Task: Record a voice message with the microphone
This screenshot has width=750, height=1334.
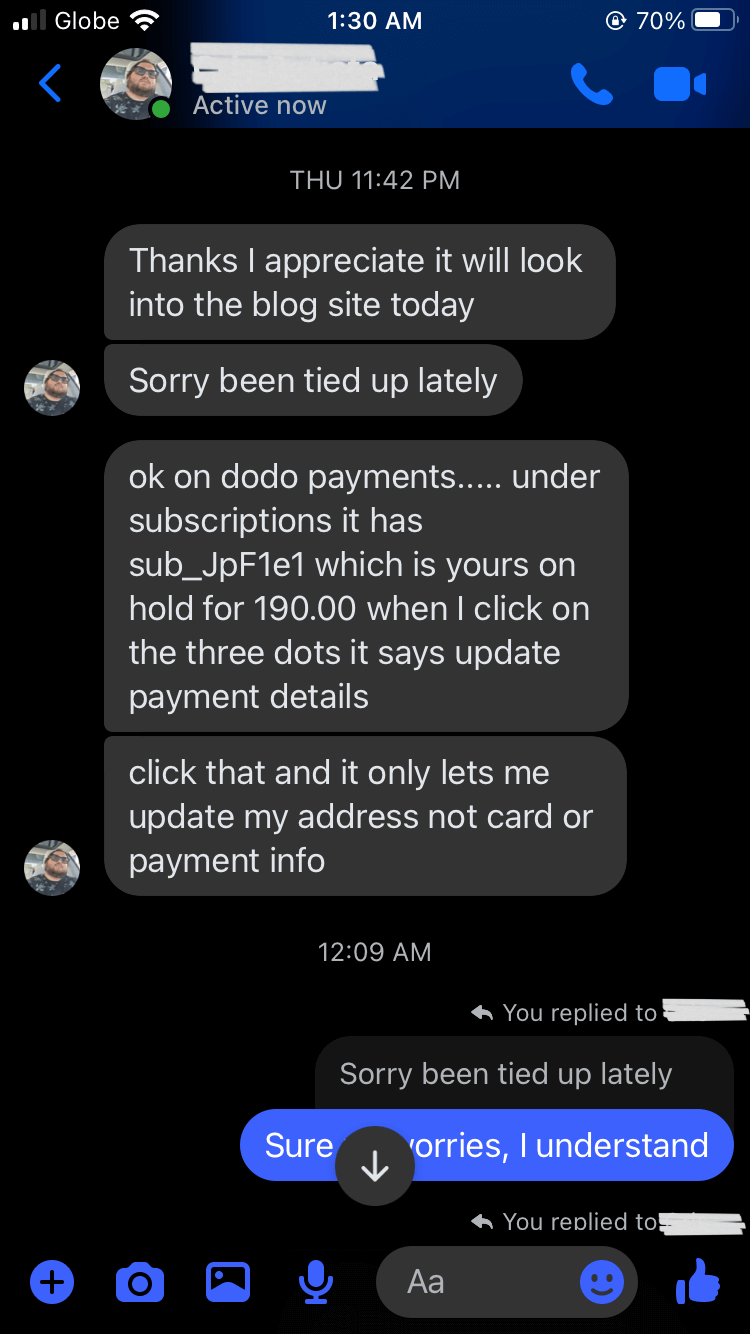Action: click(x=316, y=1281)
